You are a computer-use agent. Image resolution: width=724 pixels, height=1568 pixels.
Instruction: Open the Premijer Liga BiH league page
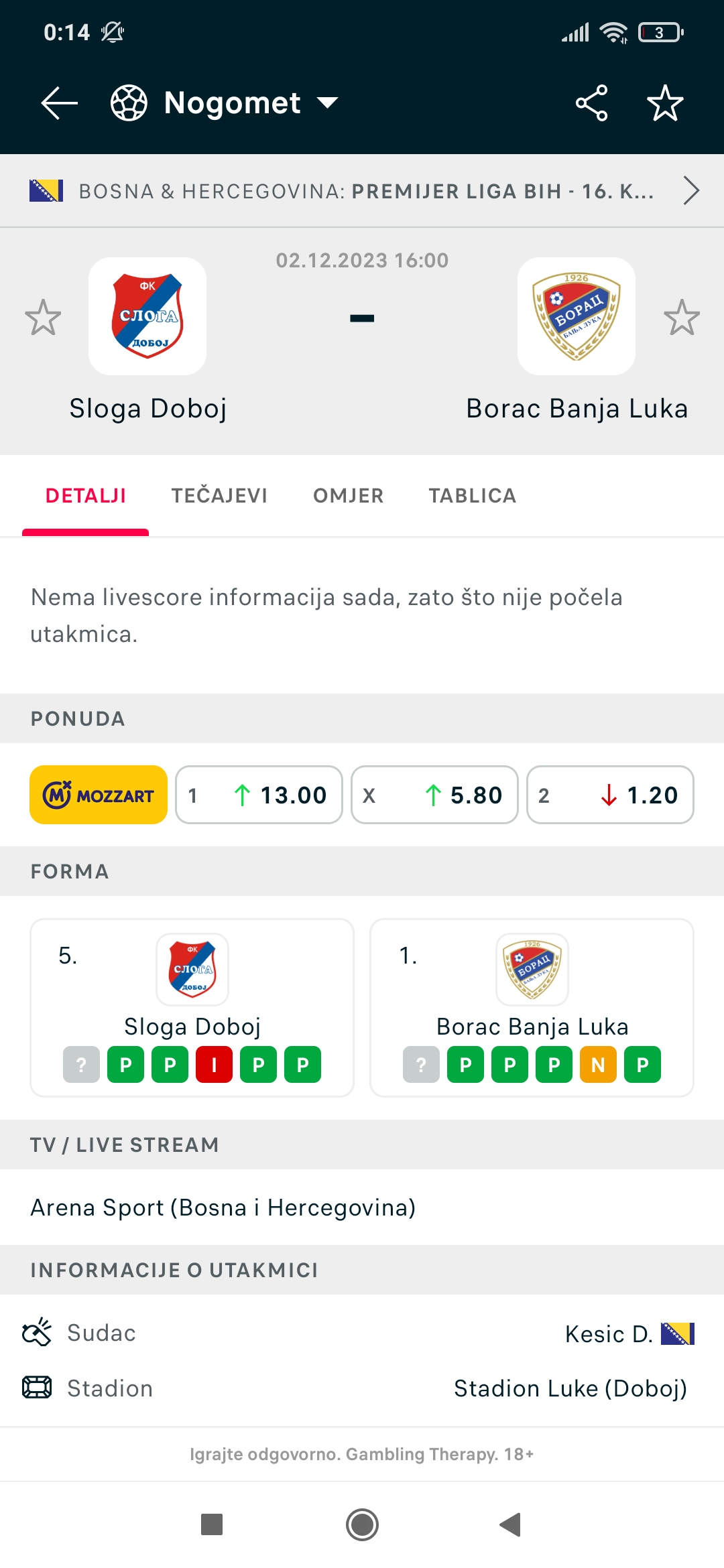pos(362,191)
